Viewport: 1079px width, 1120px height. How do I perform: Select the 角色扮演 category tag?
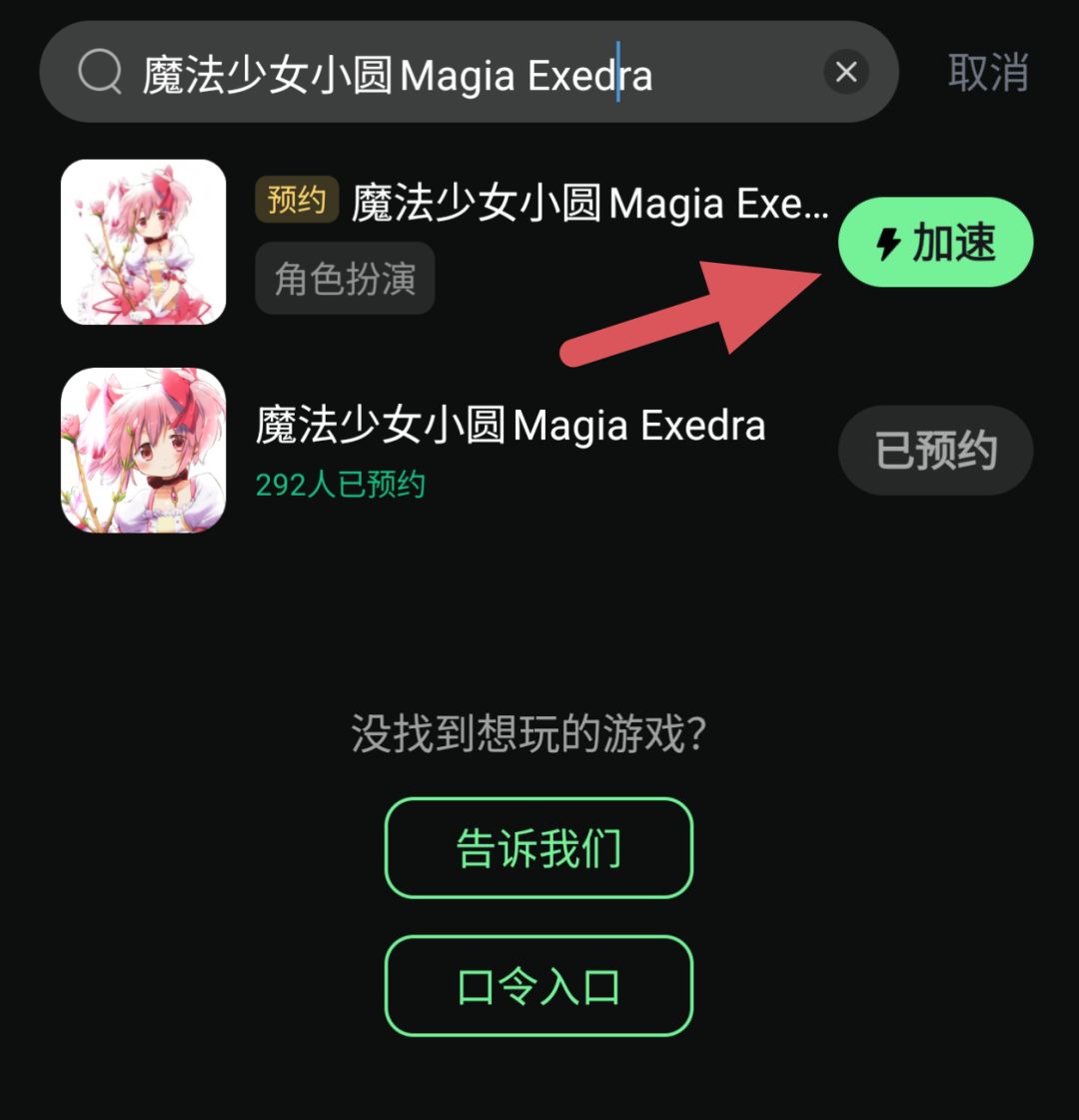(x=344, y=279)
